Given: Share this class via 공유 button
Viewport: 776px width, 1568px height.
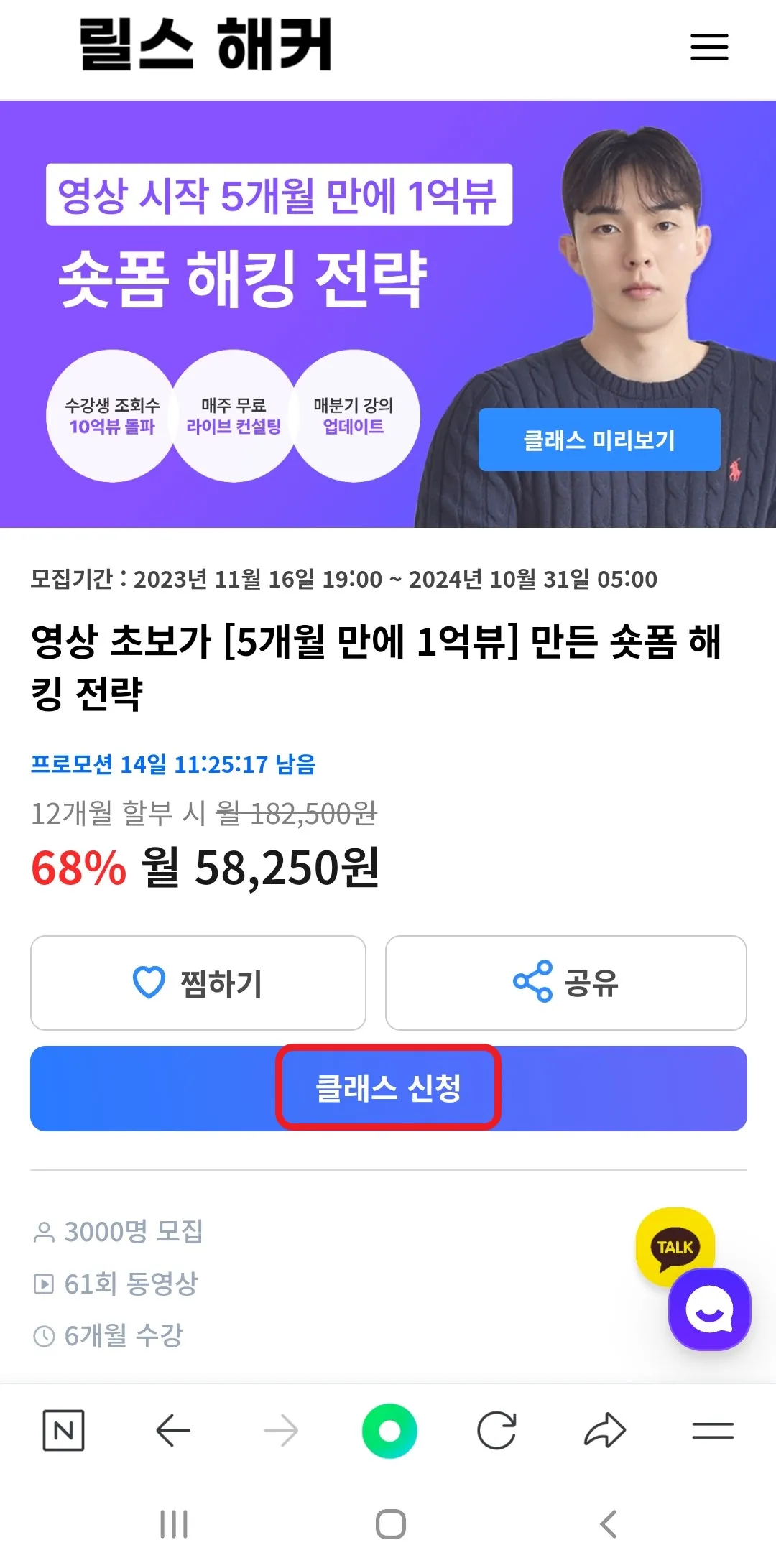Looking at the screenshot, I should (x=565, y=983).
